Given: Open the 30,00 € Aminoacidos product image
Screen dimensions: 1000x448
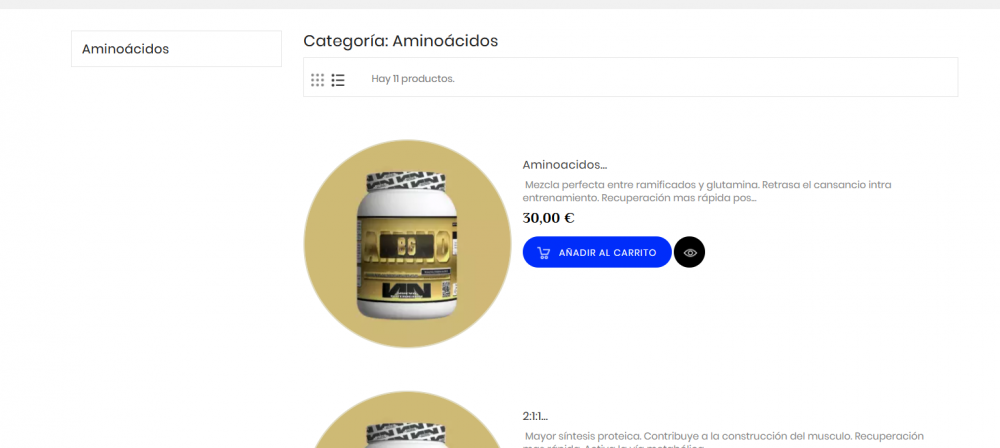Looking at the screenshot, I should tap(407, 243).
